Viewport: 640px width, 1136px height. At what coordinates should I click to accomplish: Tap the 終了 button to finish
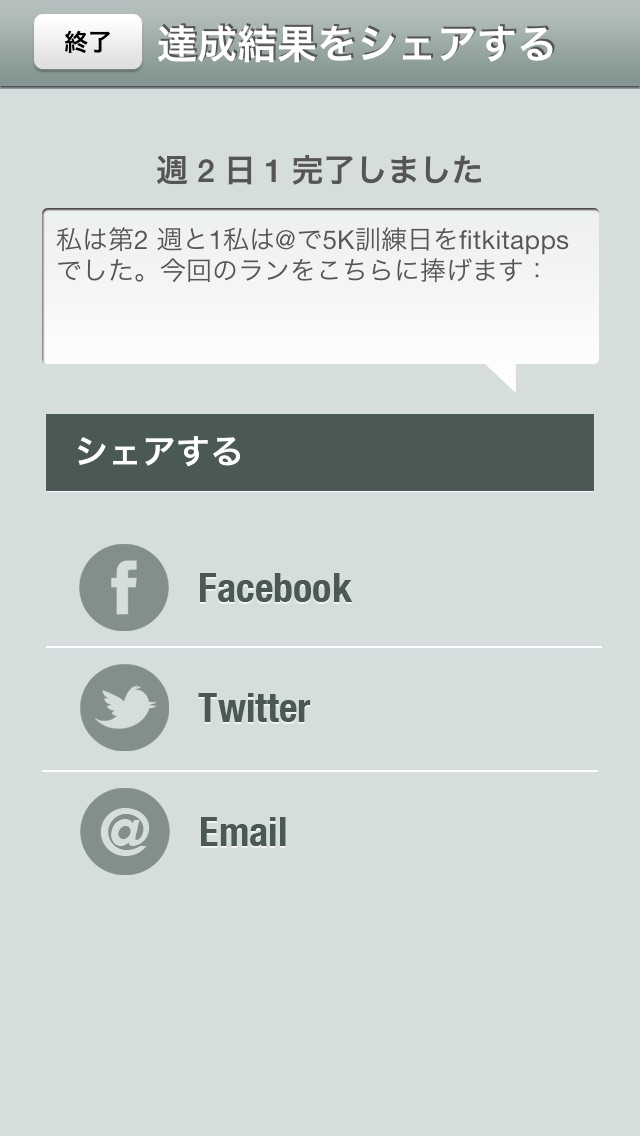pyautogui.click(x=88, y=42)
